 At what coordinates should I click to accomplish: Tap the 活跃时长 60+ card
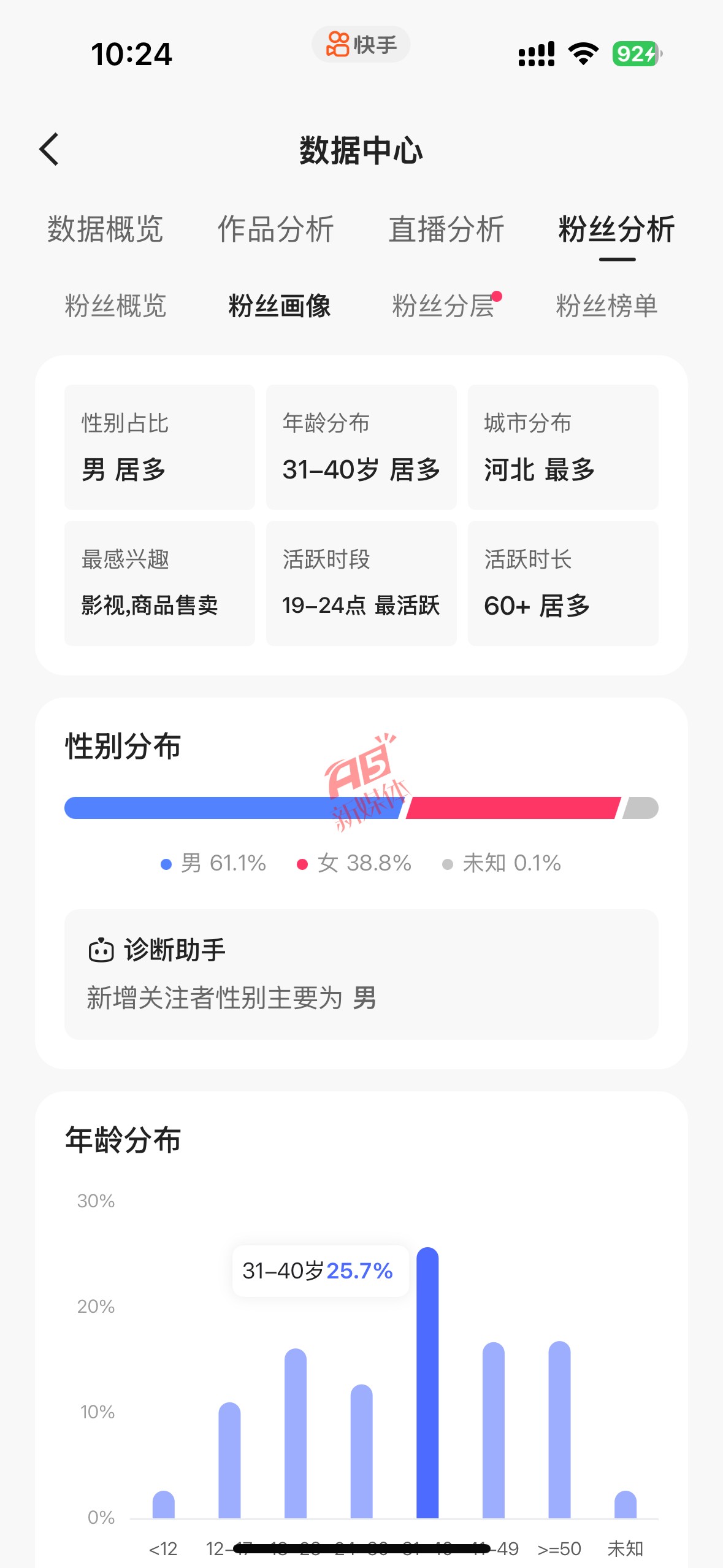[563, 583]
